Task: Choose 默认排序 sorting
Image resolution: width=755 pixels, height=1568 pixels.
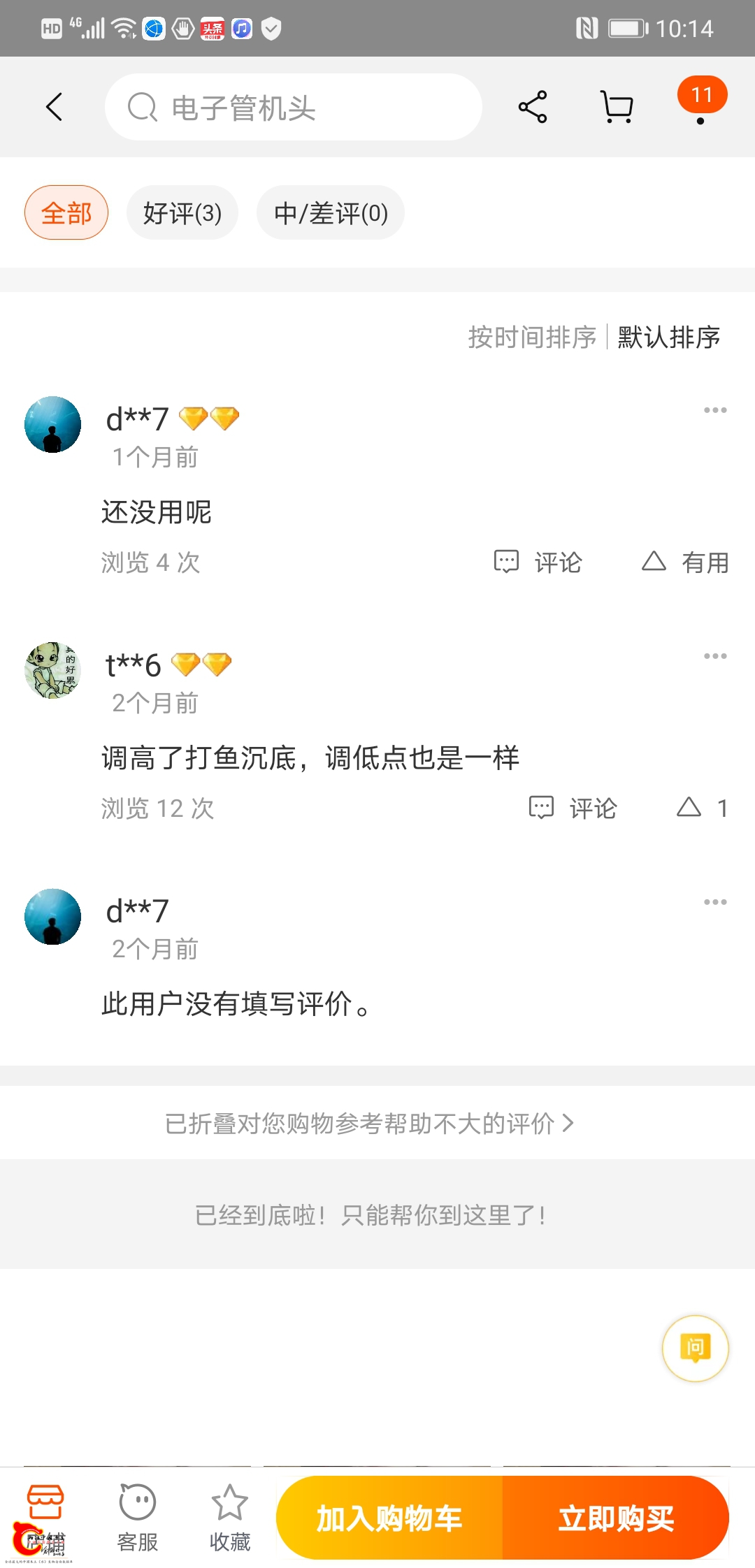Action: (669, 337)
